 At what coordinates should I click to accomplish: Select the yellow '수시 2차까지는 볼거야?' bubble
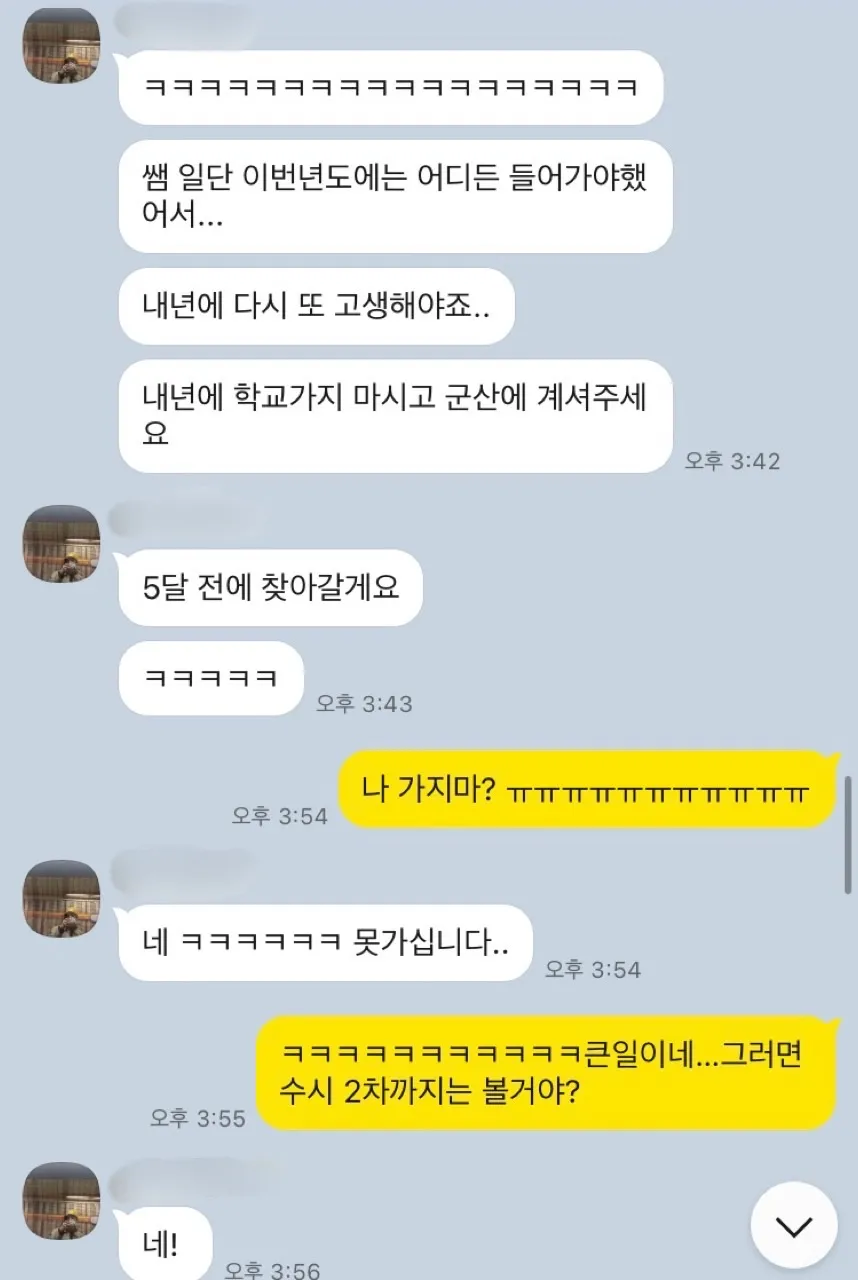(x=543, y=1073)
